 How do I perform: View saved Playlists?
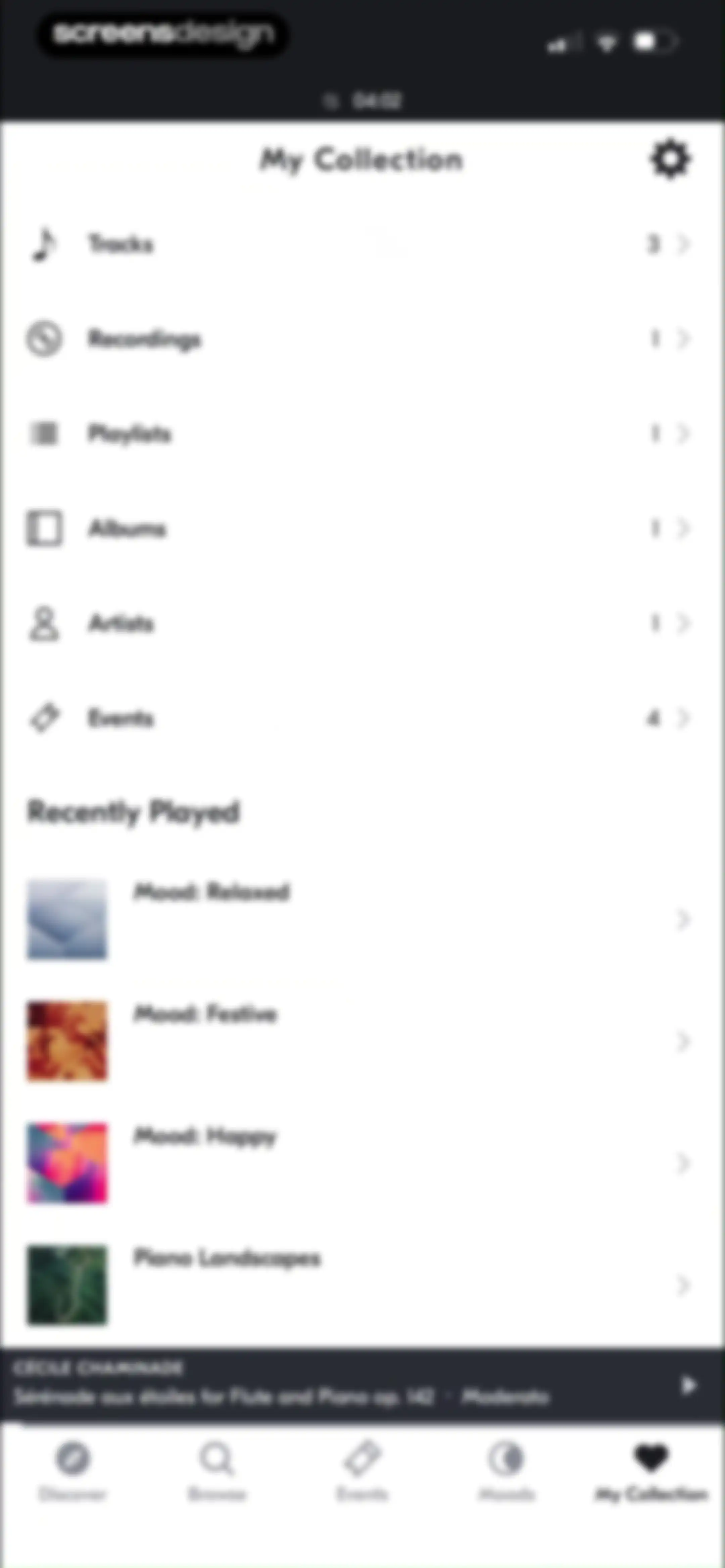click(x=362, y=433)
